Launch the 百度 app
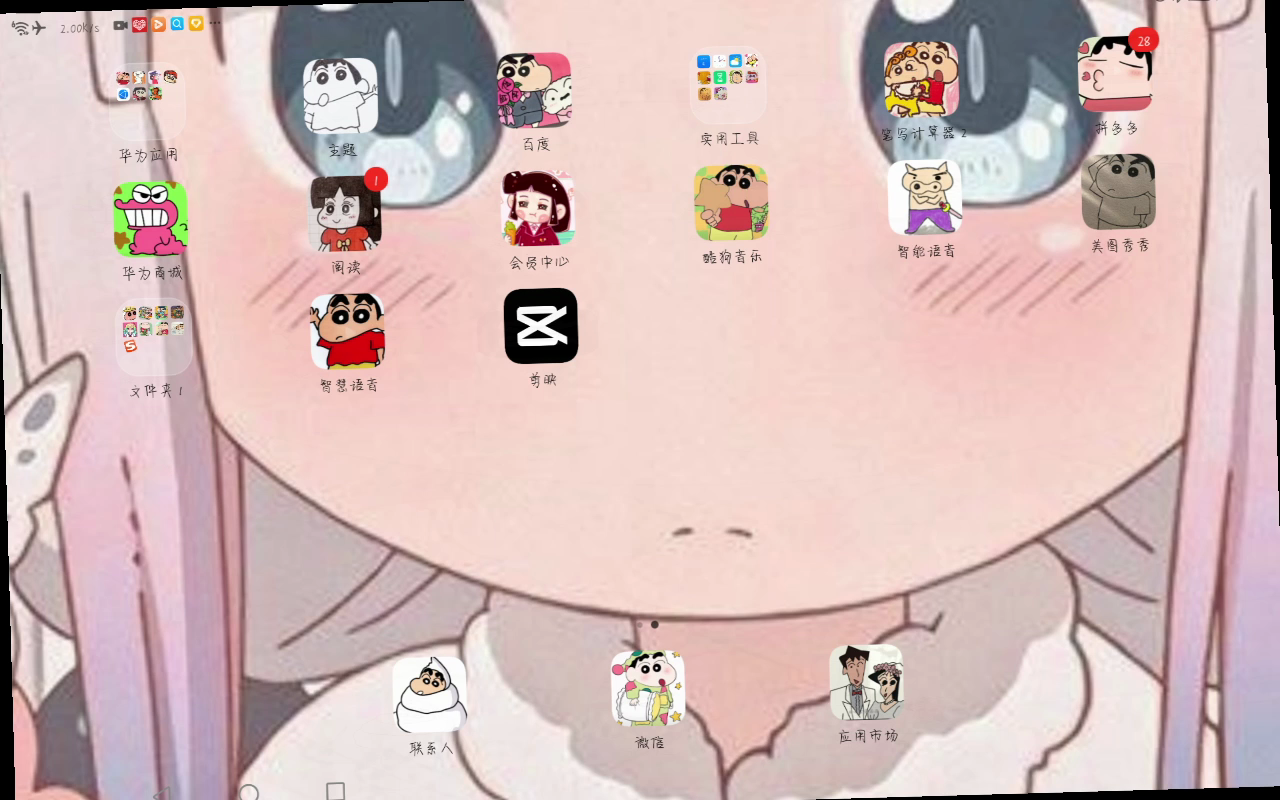Screen dimensions: 1280x800 [534, 90]
